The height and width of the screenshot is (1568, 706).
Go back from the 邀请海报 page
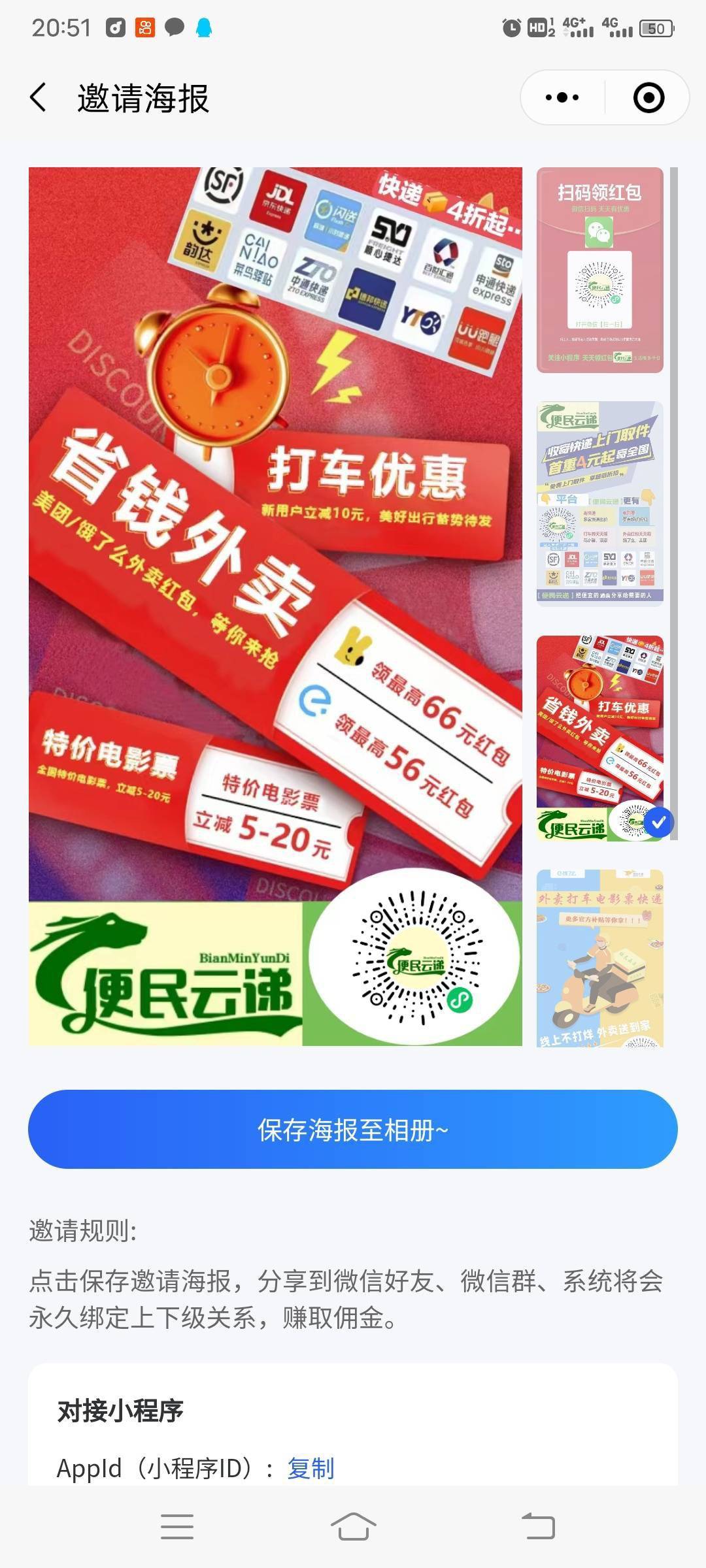pos(39,98)
